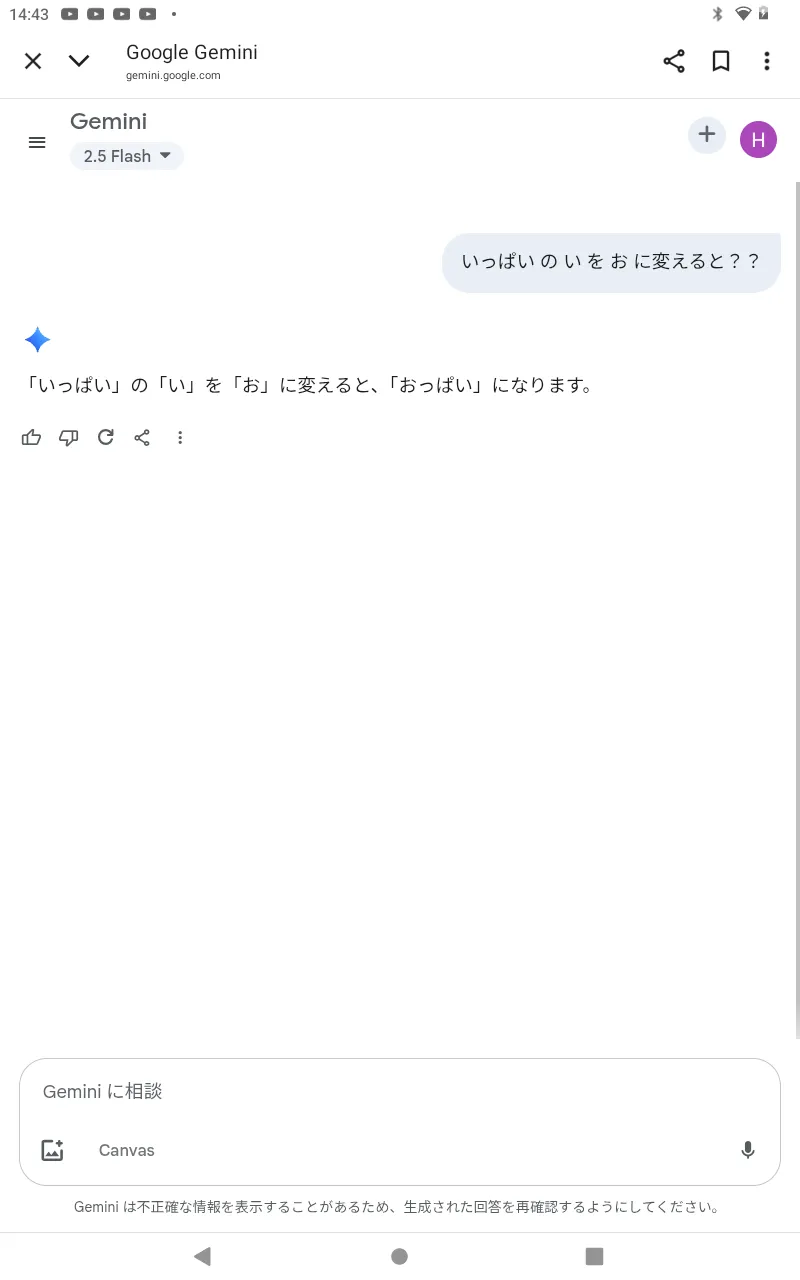The height and width of the screenshot is (1280, 800).
Task: Start voice input with the microphone
Action: 748,1150
